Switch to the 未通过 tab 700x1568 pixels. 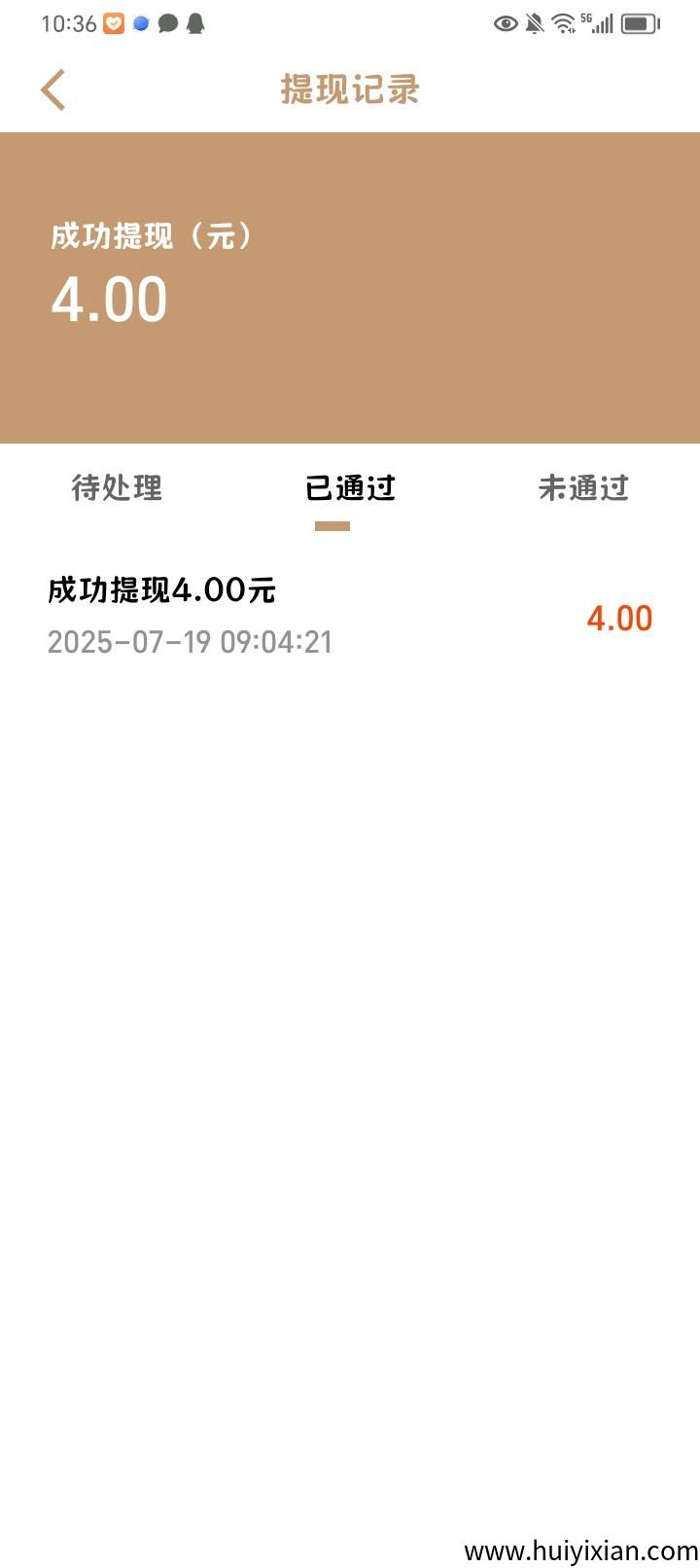[x=583, y=488]
